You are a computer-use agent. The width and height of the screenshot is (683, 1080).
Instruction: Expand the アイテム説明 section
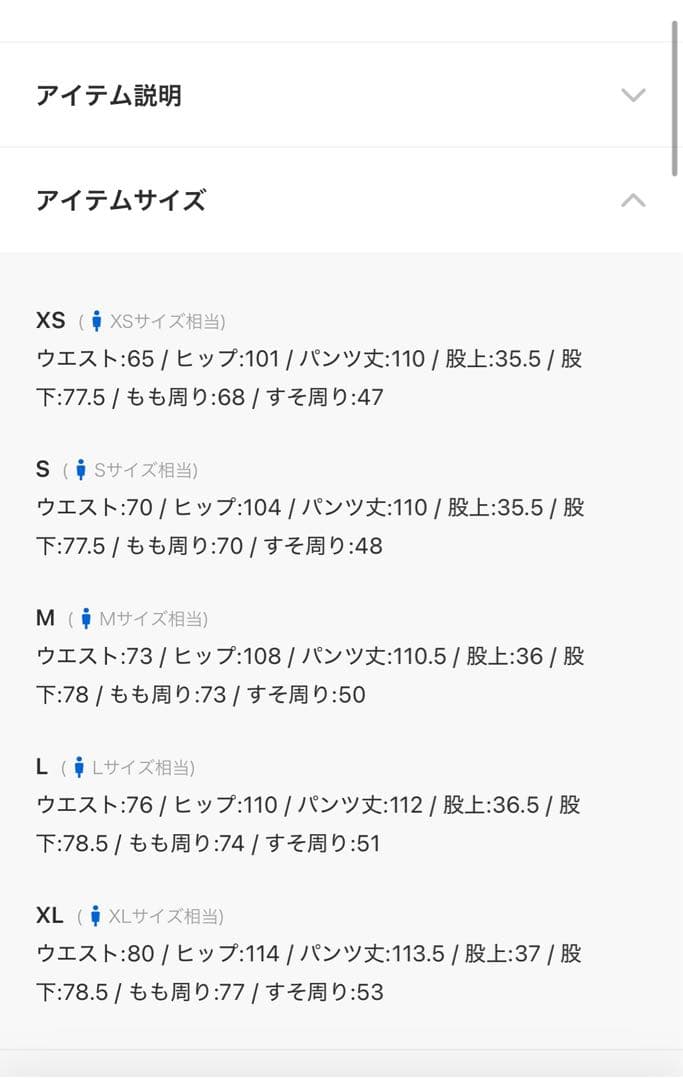(632, 96)
